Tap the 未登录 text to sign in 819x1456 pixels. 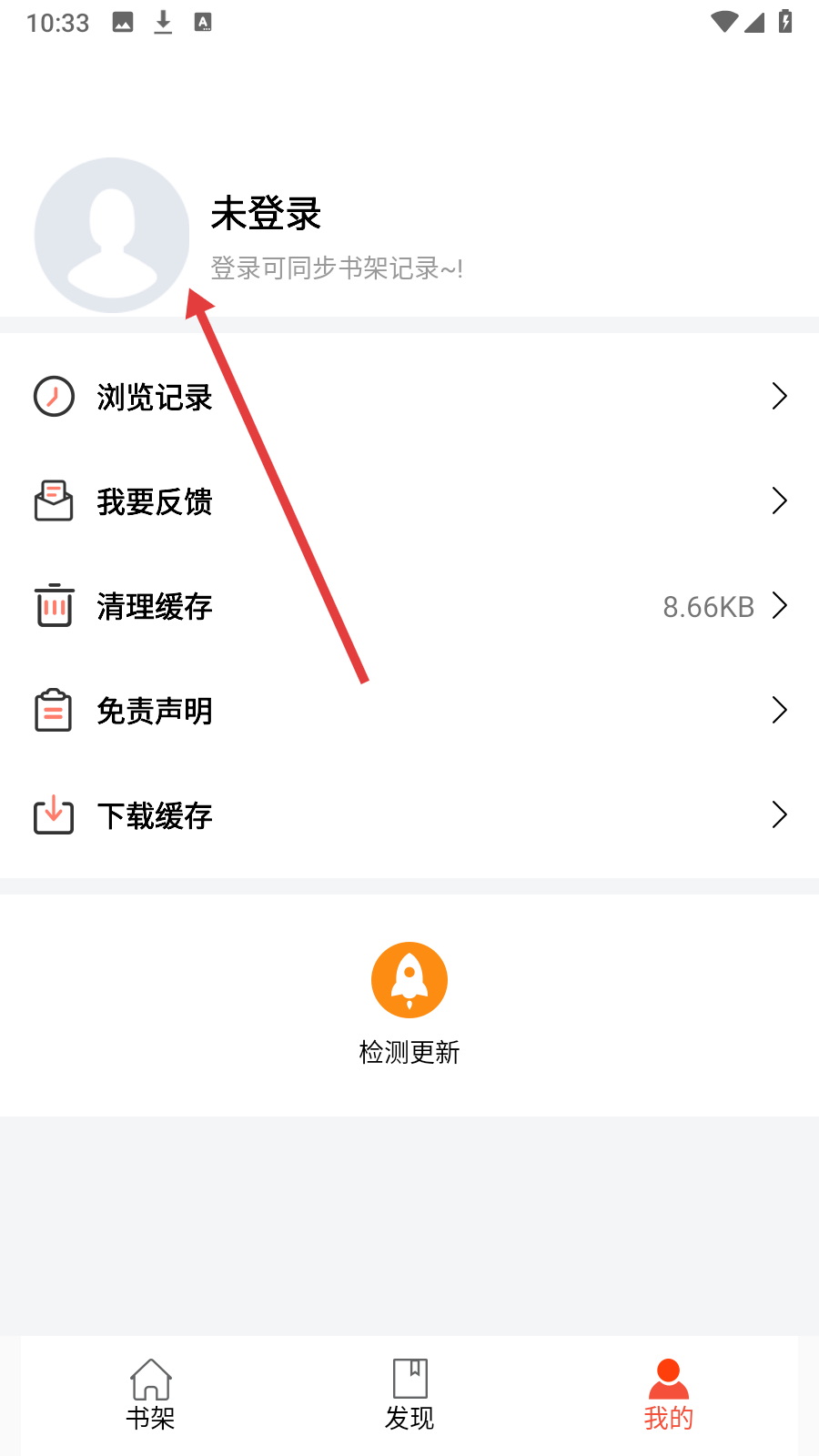(266, 214)
